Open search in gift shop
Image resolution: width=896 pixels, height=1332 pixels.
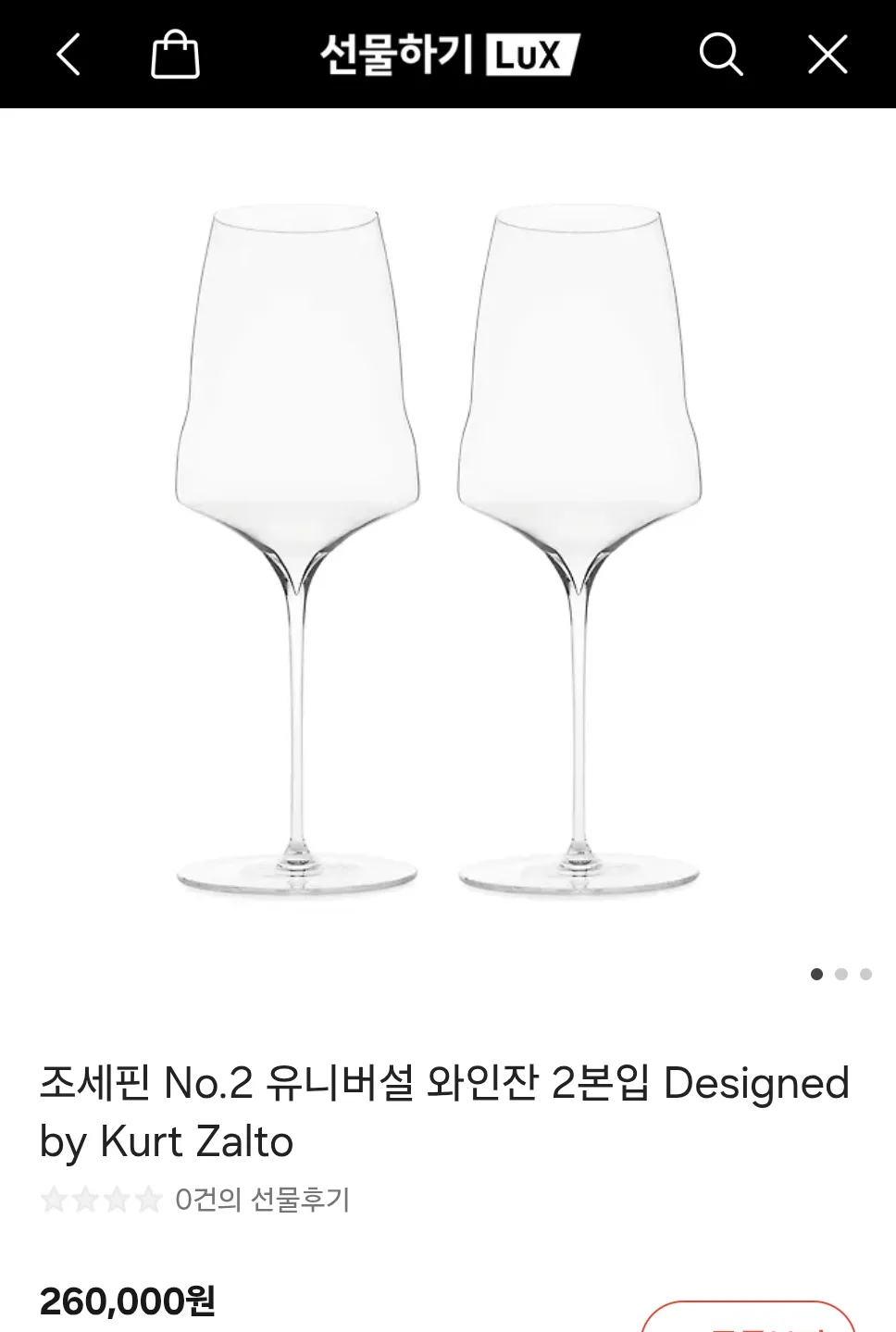pos(720,55)
